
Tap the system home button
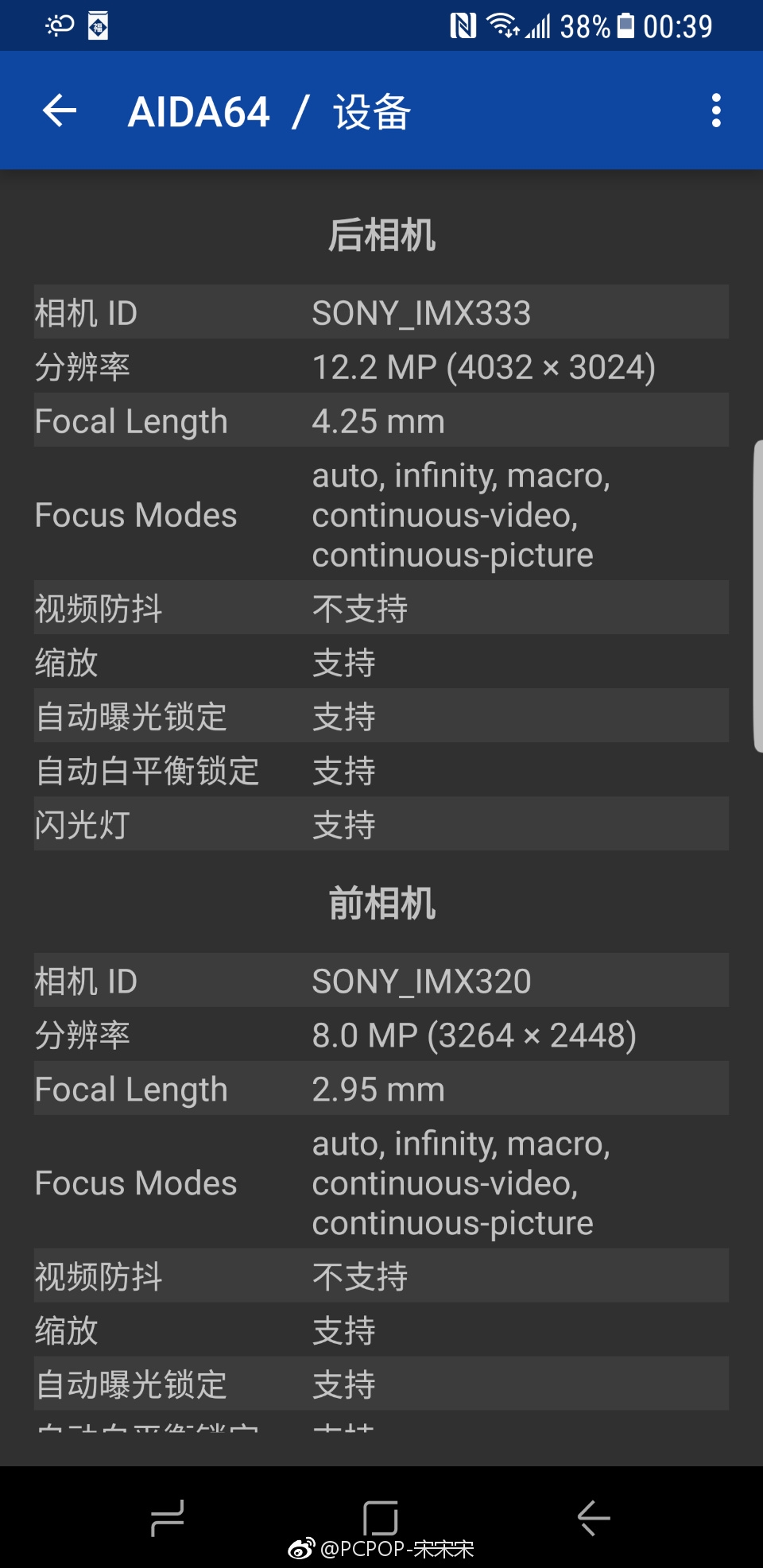[381, 1518]
